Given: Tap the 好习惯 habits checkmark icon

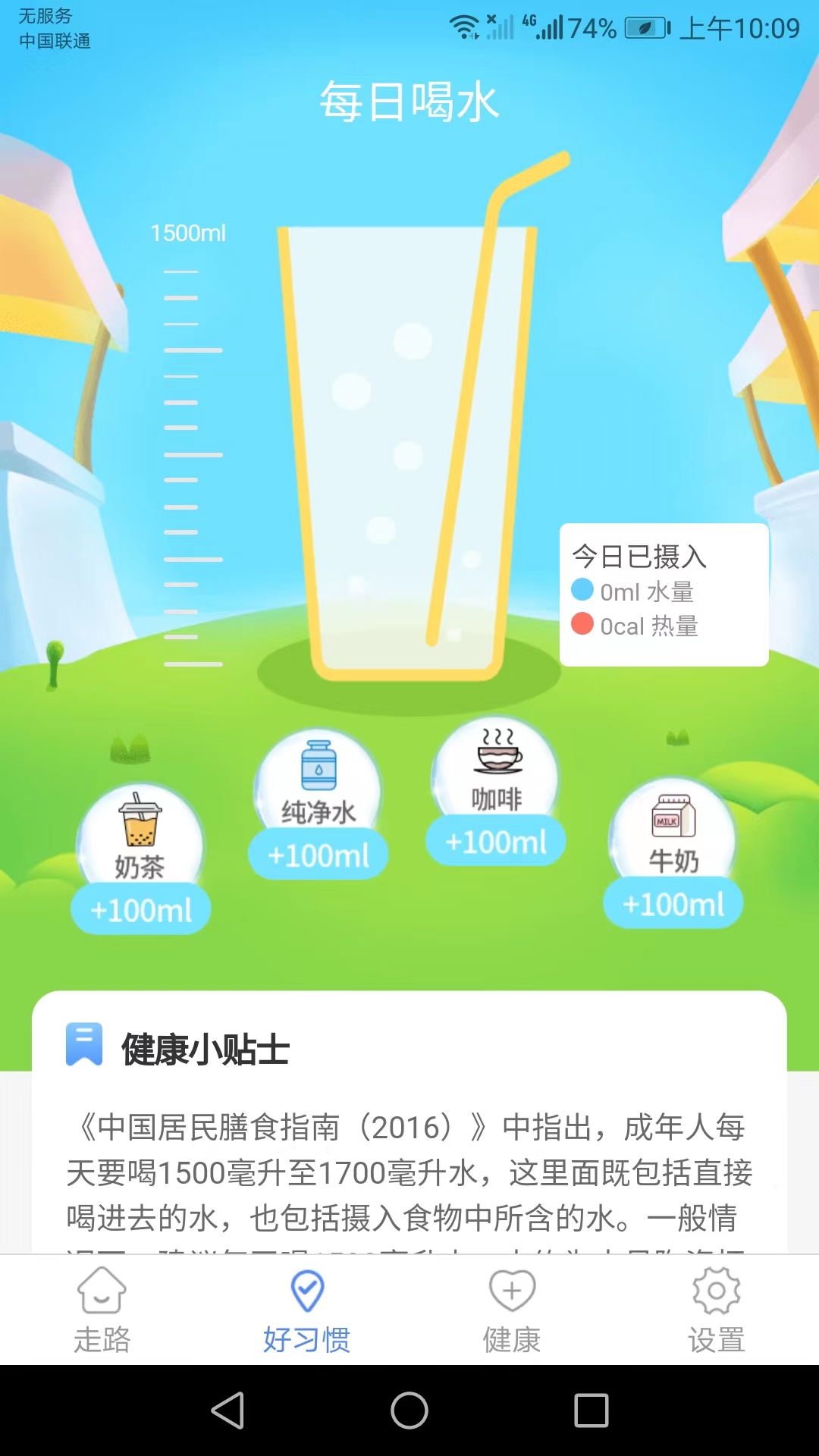Looking at the screenshot, I should (x=306, y=1289).
